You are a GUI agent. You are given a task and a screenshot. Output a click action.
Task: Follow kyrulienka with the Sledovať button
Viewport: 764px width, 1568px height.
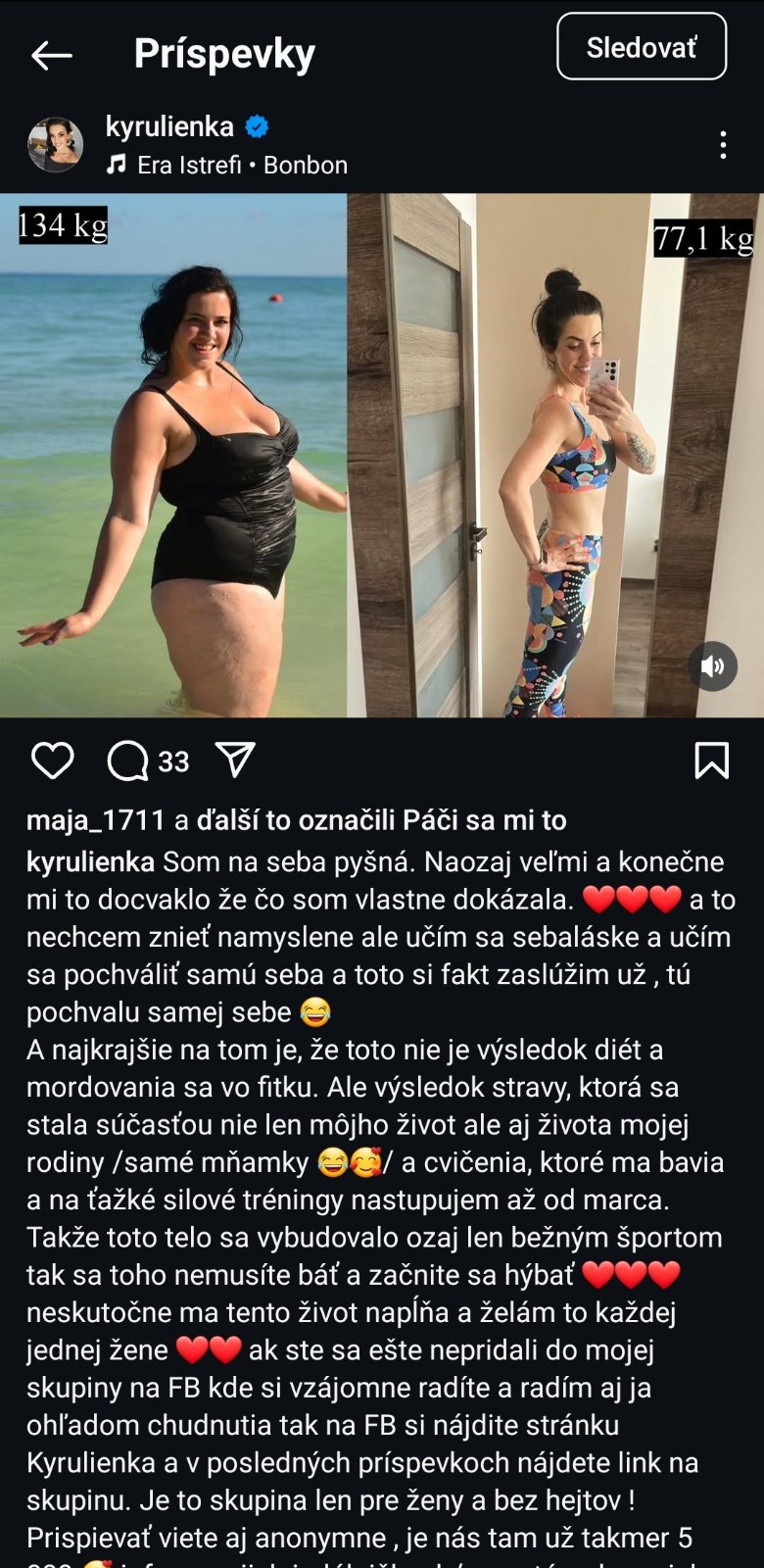tap(642, 47)
